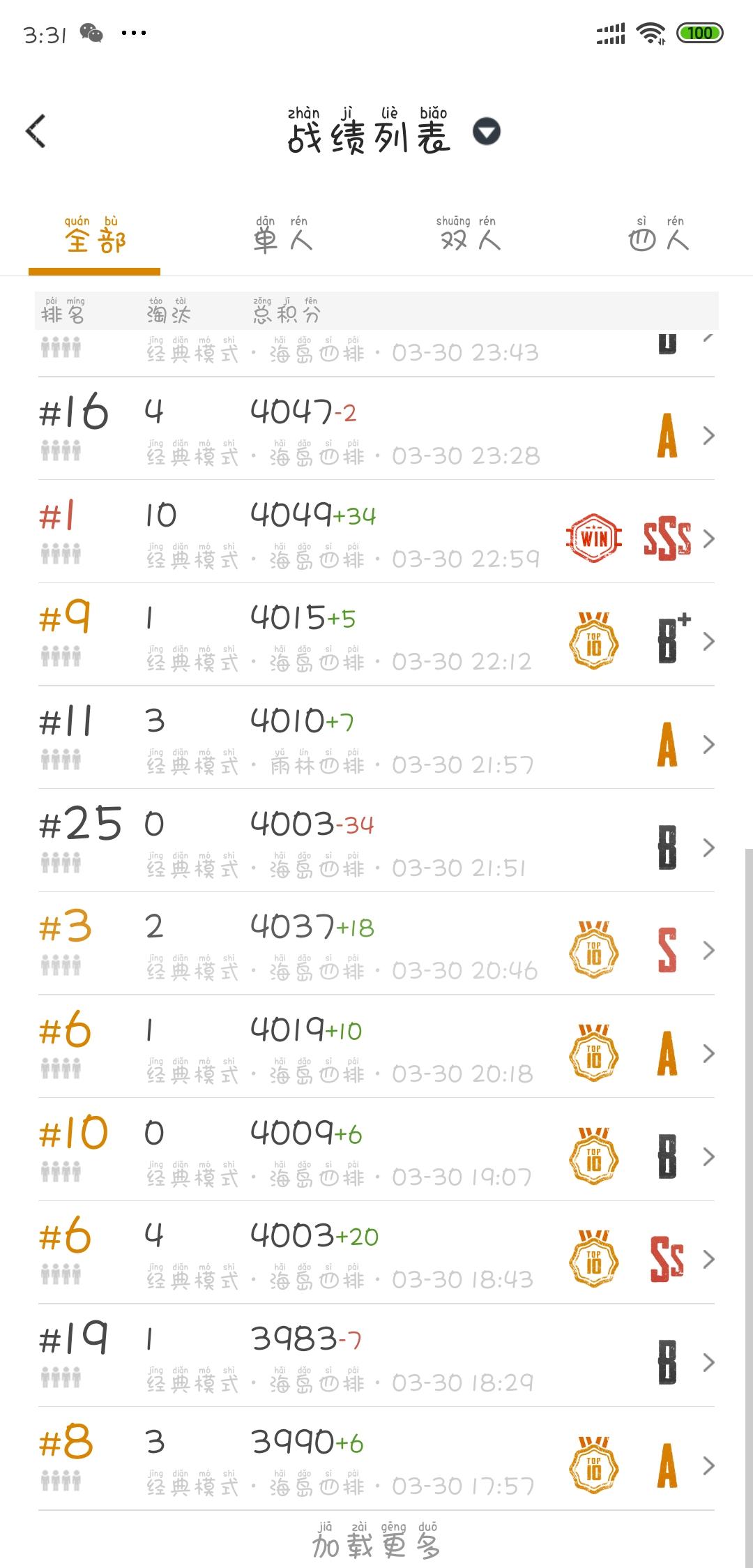Open the #25 ranked match at 21:51
The height and width of the screenshot is (1568, 753).
point(376,841)
